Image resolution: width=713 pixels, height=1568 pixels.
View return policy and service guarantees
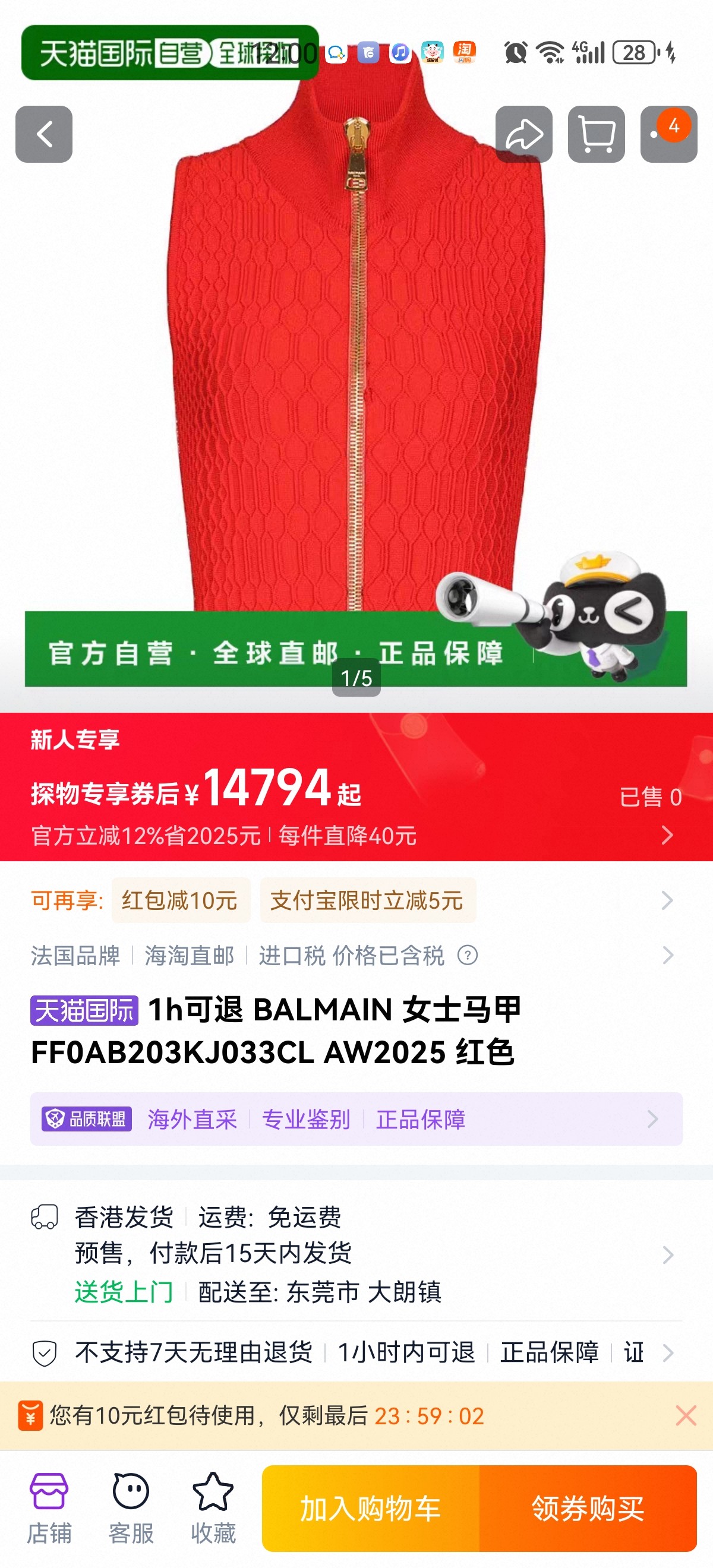(667, 1352)
